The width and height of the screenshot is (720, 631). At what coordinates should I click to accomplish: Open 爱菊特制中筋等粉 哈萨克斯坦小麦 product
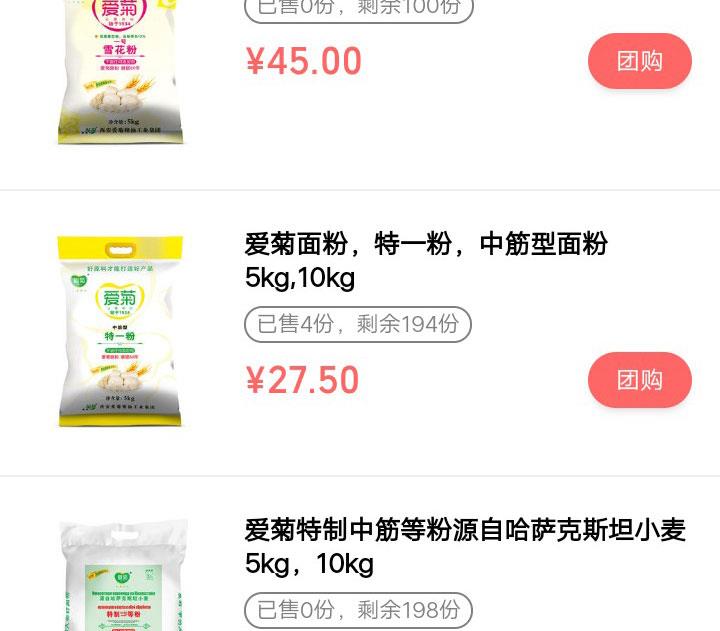465,546
